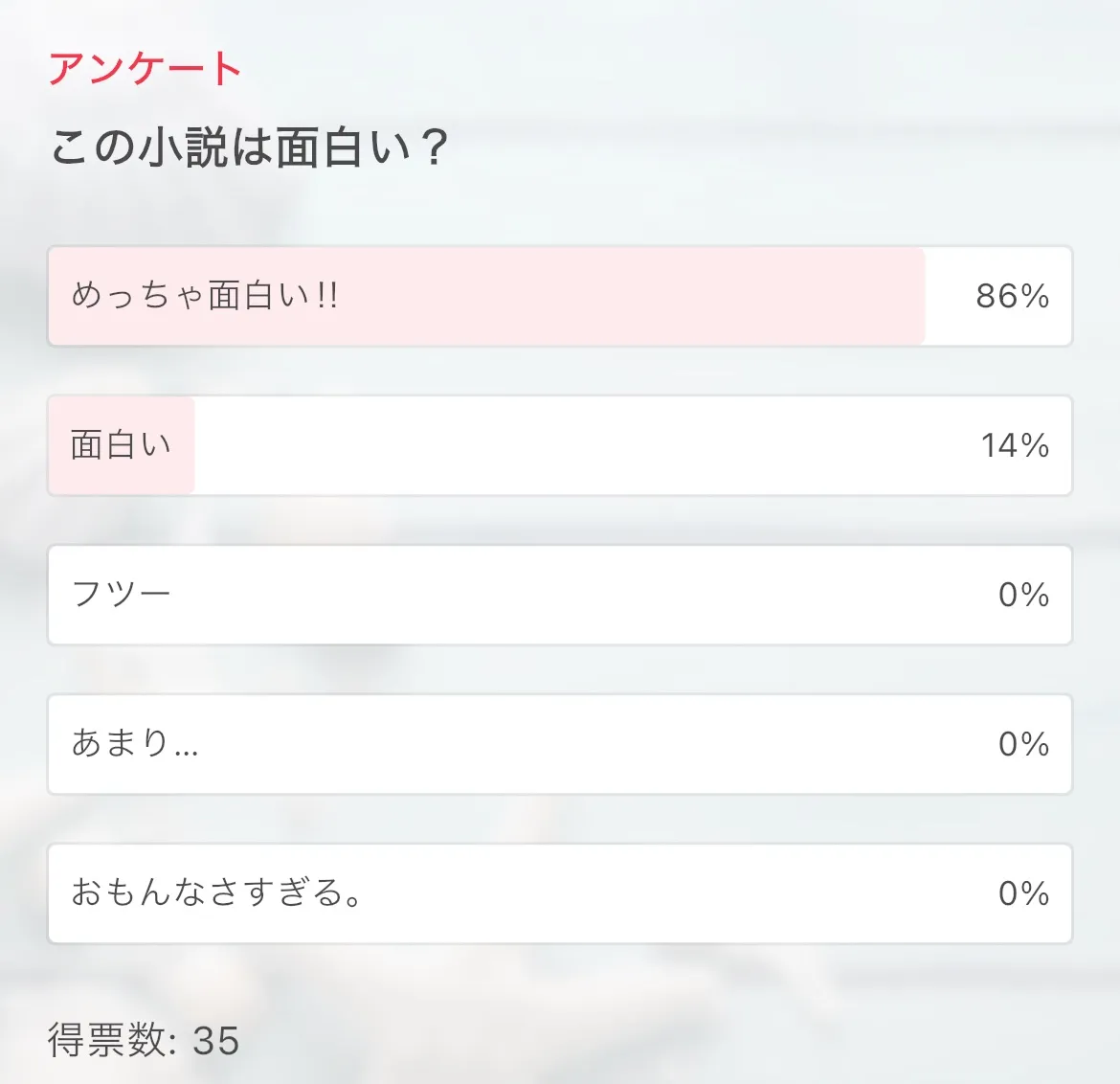Screen dimensions: 1120x1084
Task: Pick the あまり... poll option
Action: pos(559,744)
